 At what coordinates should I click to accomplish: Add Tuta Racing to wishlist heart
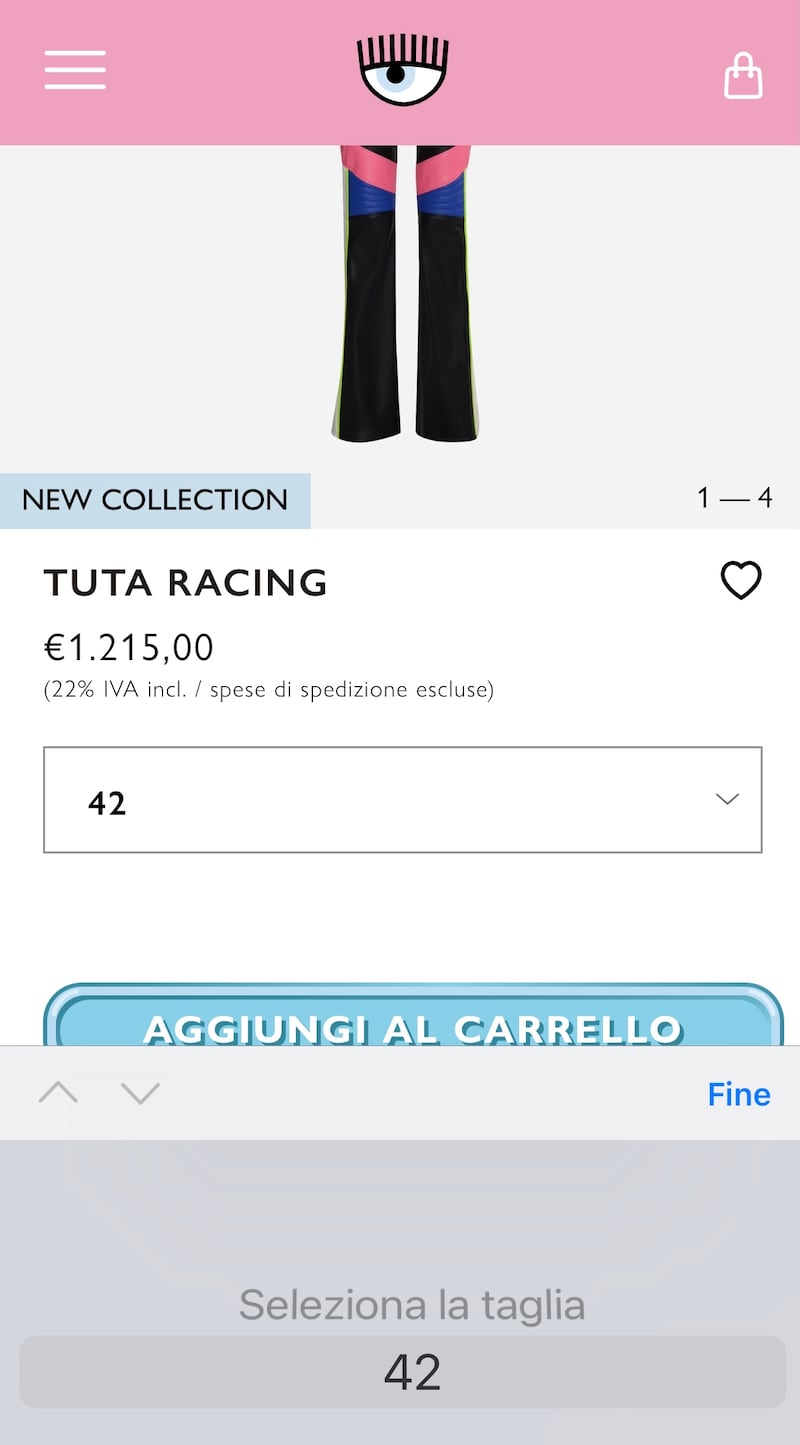pos(741,581)
